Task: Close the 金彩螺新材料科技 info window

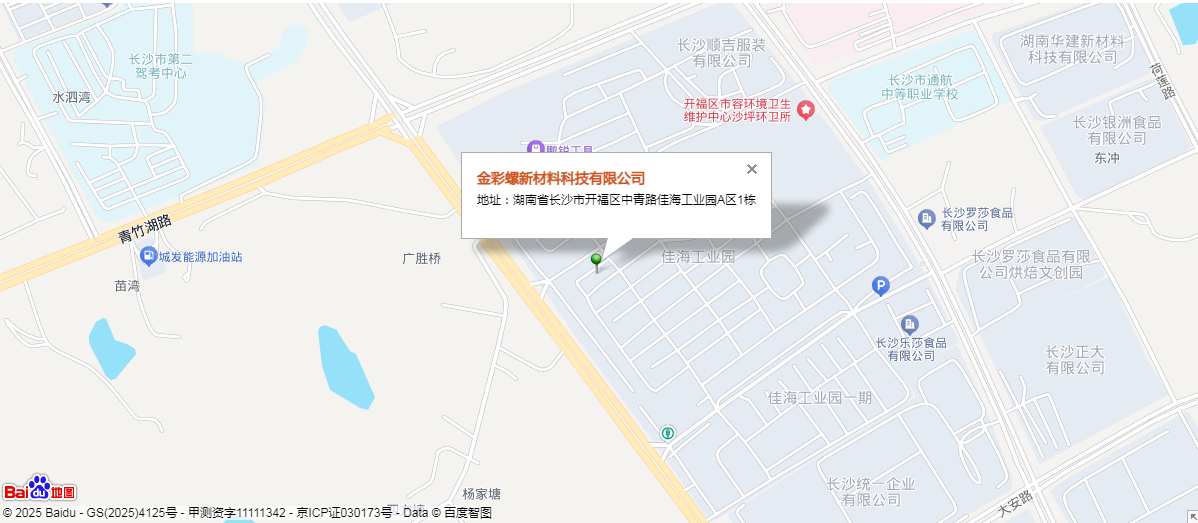Action: [x=752, y=169]
